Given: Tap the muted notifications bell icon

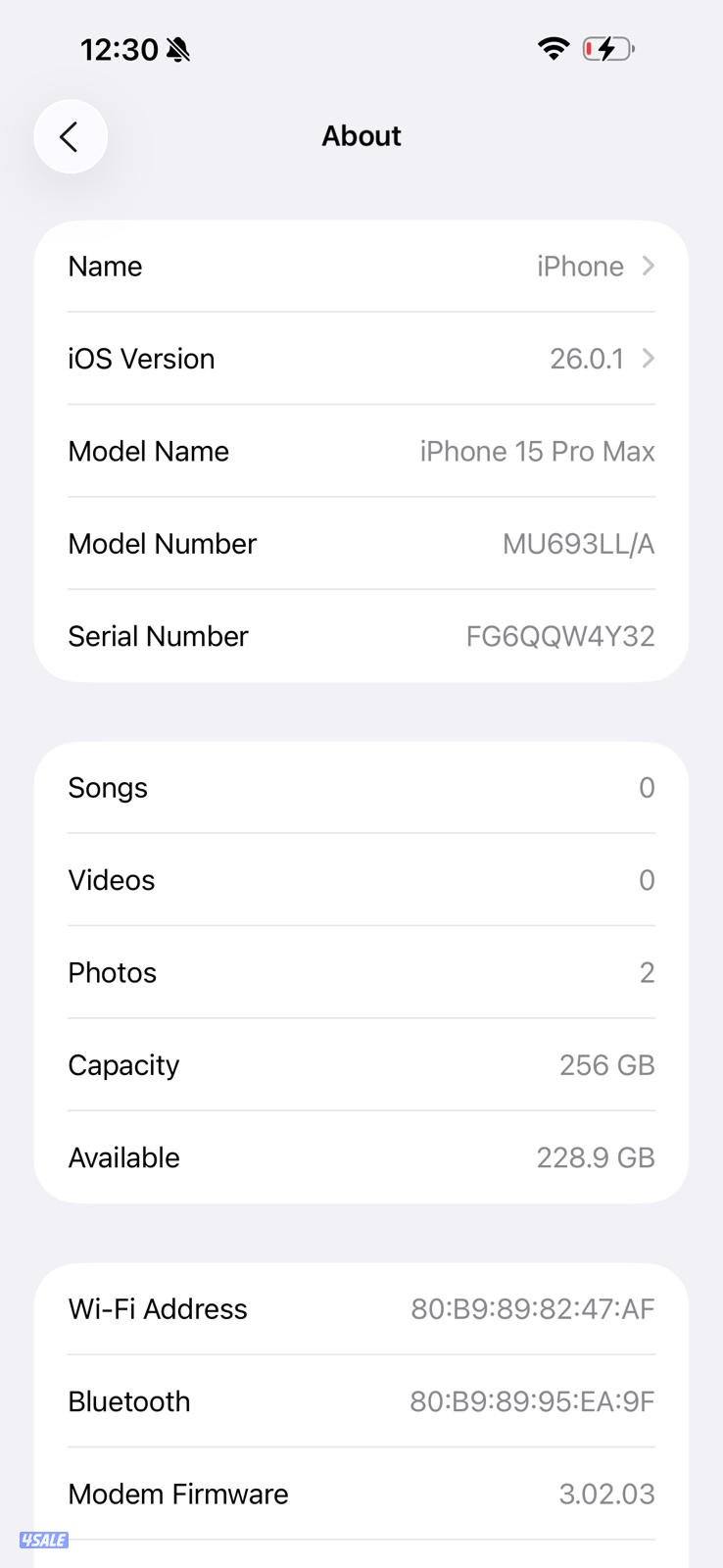Looking at the screenshot, I should coord(176,48).
